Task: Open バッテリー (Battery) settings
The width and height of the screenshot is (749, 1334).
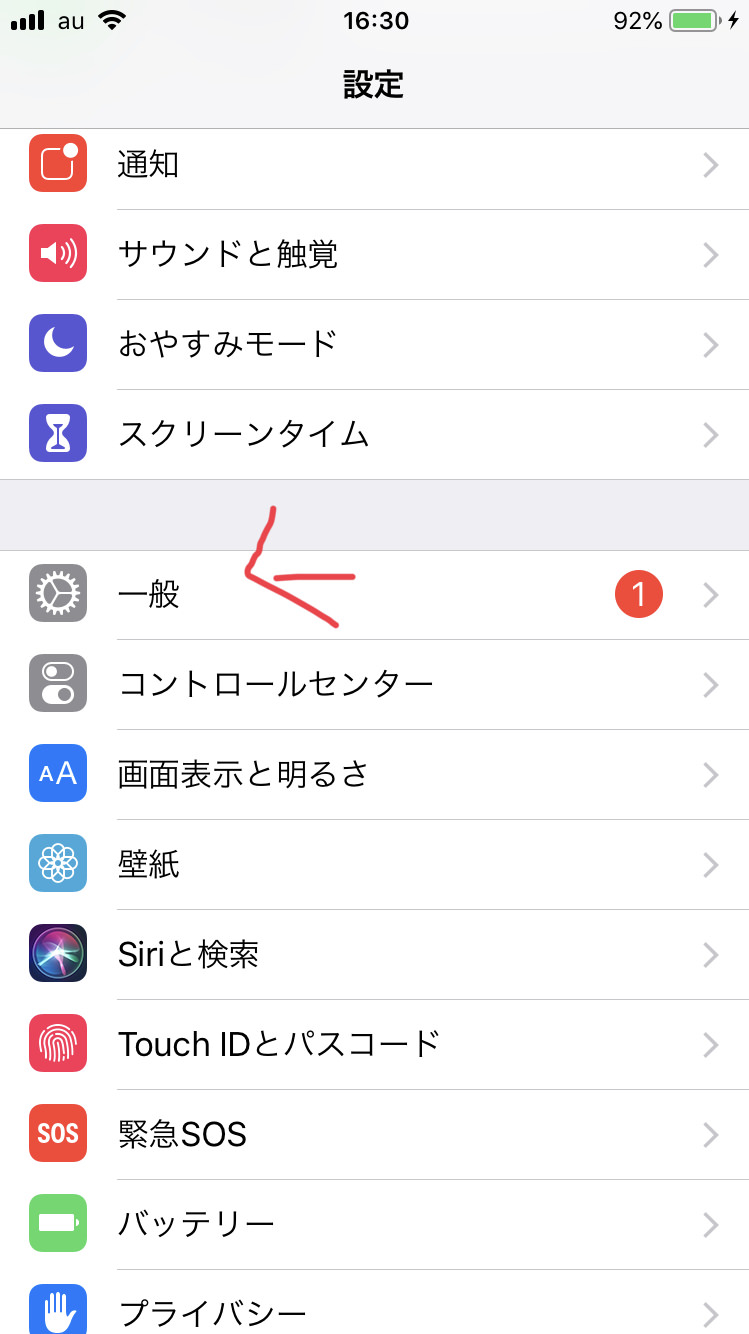Action: point(374,1224)
